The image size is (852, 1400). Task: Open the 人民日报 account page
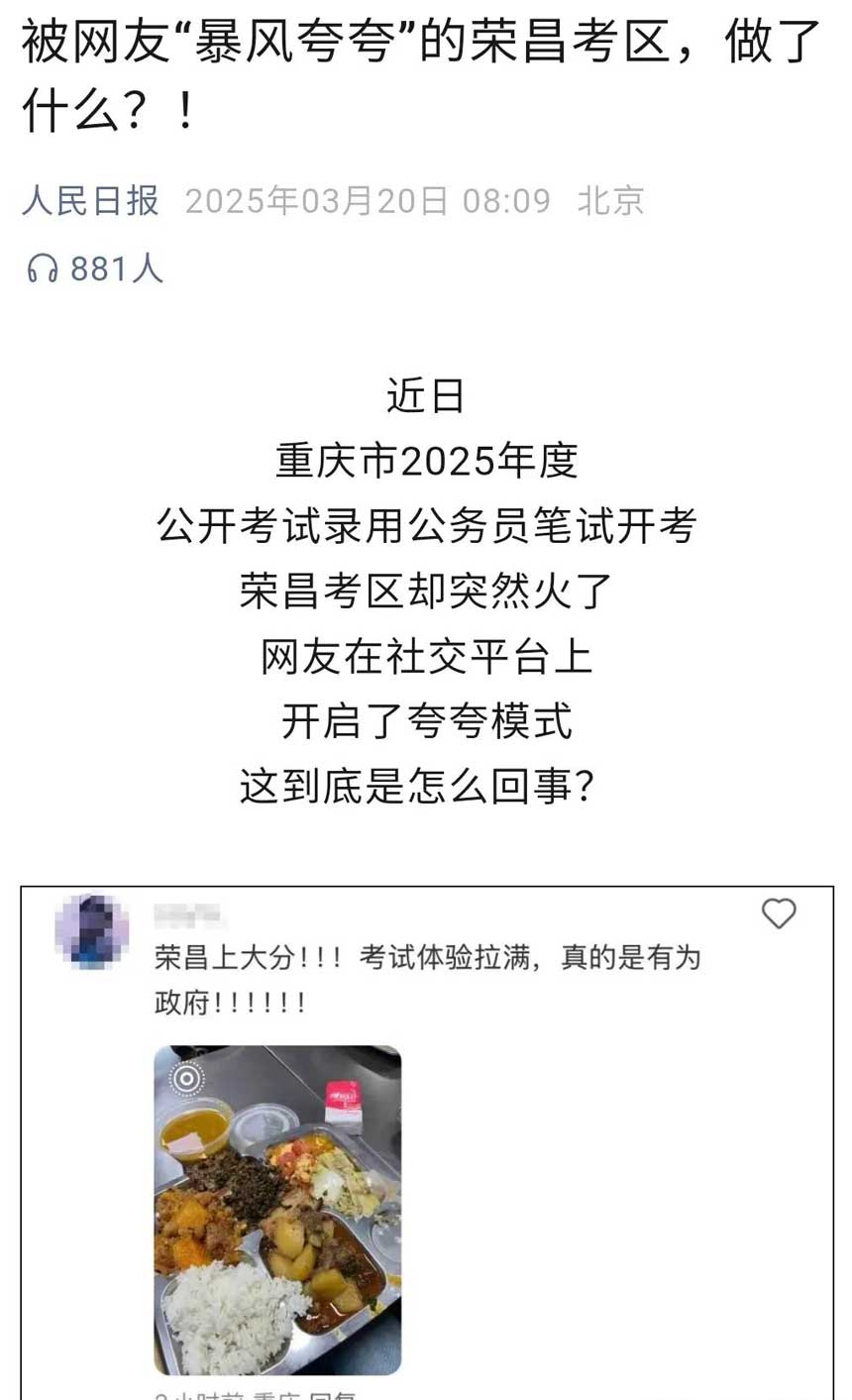90,201
